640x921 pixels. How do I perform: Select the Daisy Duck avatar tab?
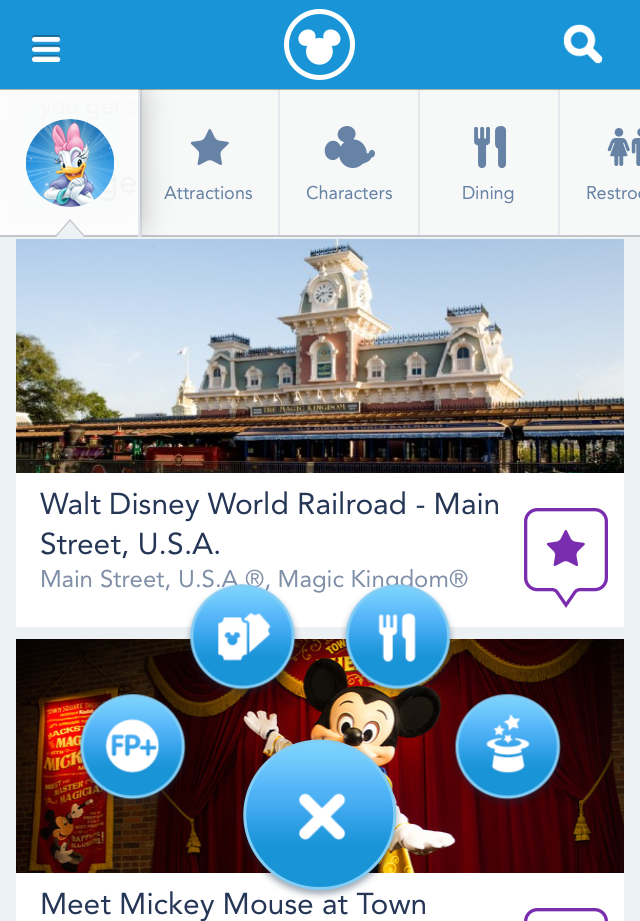(70, 163)
